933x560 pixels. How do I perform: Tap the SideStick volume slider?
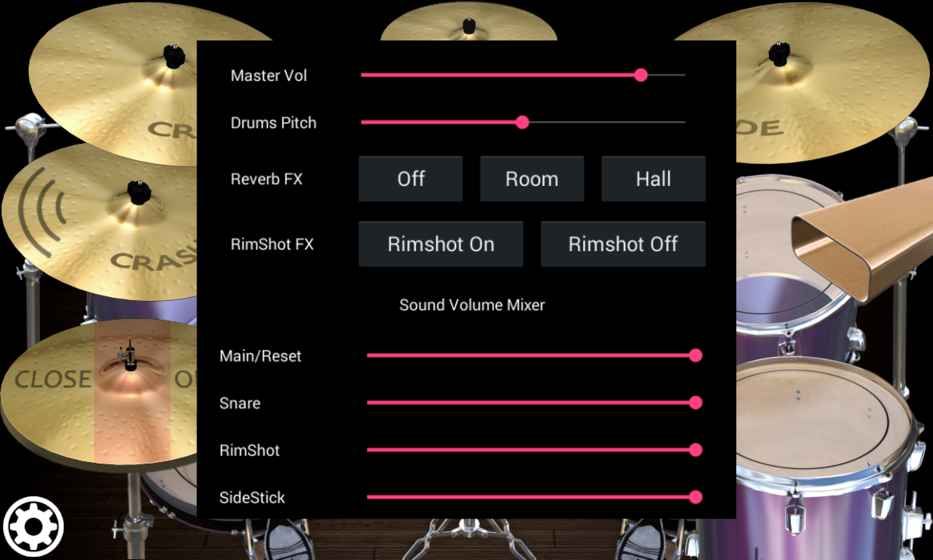tap(531, 497)
